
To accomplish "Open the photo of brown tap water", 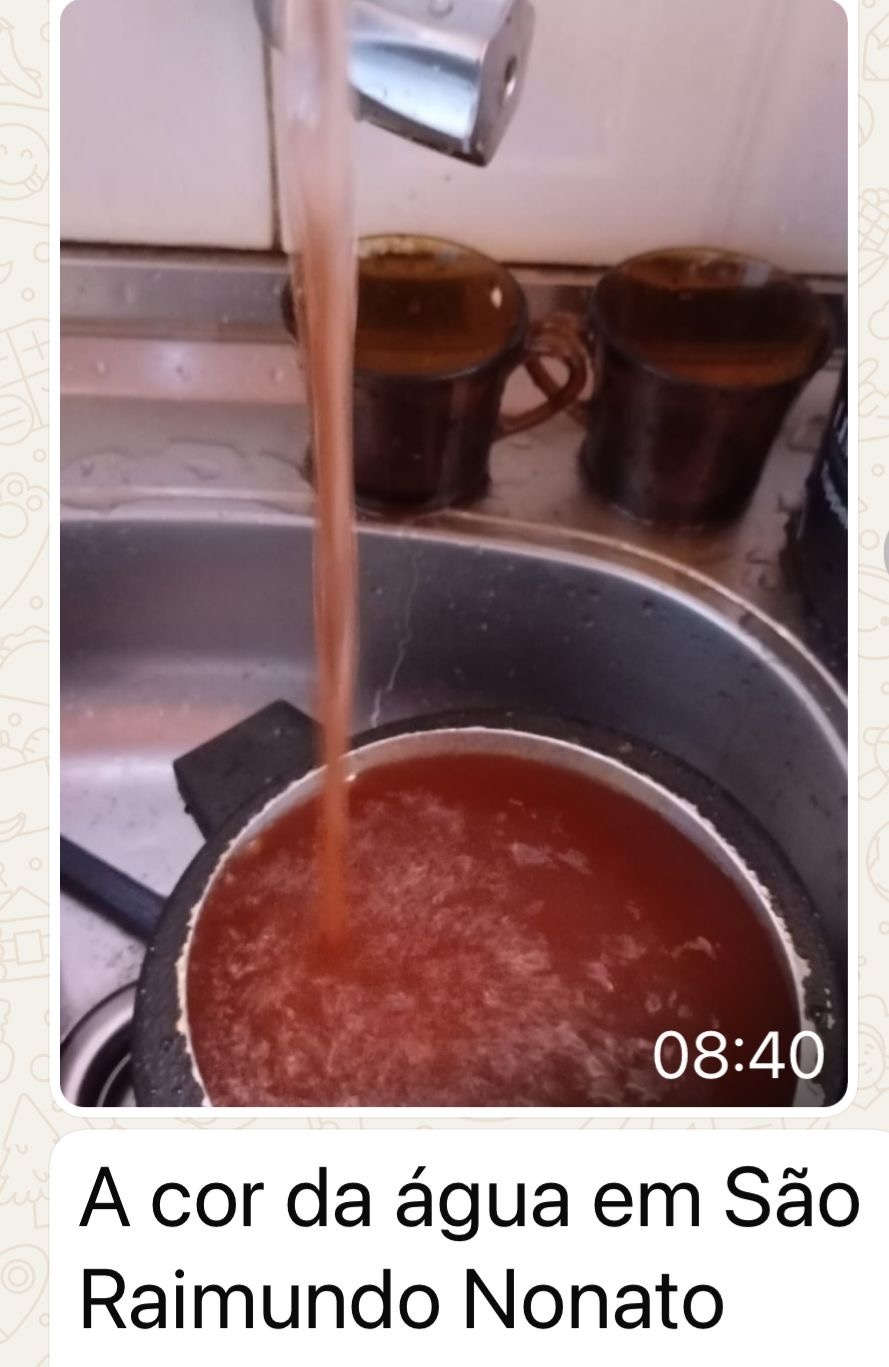I will (453, 550).
